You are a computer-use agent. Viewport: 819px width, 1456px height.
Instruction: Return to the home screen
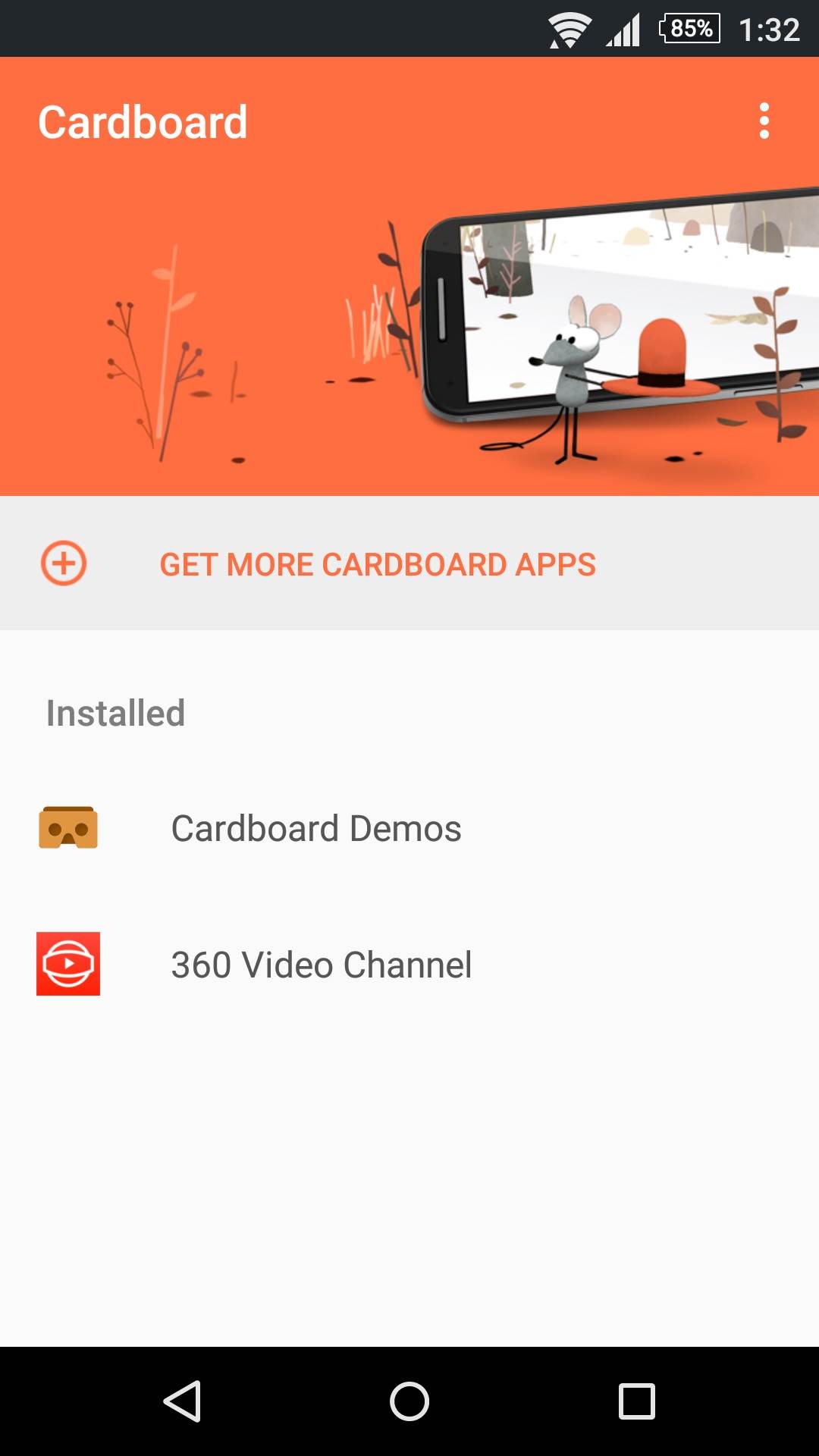click(409, 1401)
